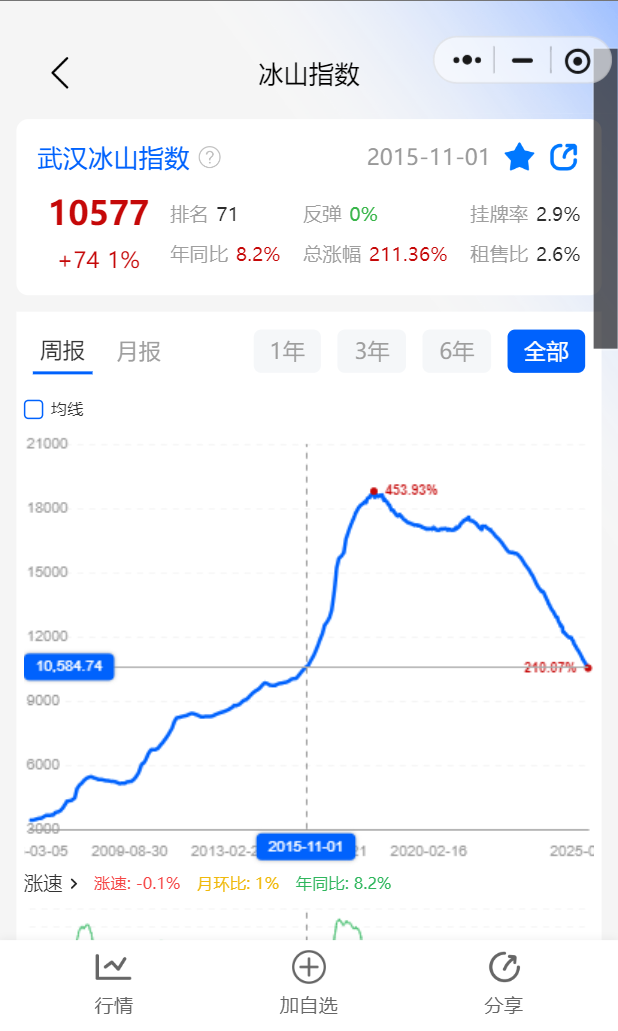Viewport: 618px width, 1031px height.
Task: Close the mini program with the circle button
Action: click(x=577, y=61)
